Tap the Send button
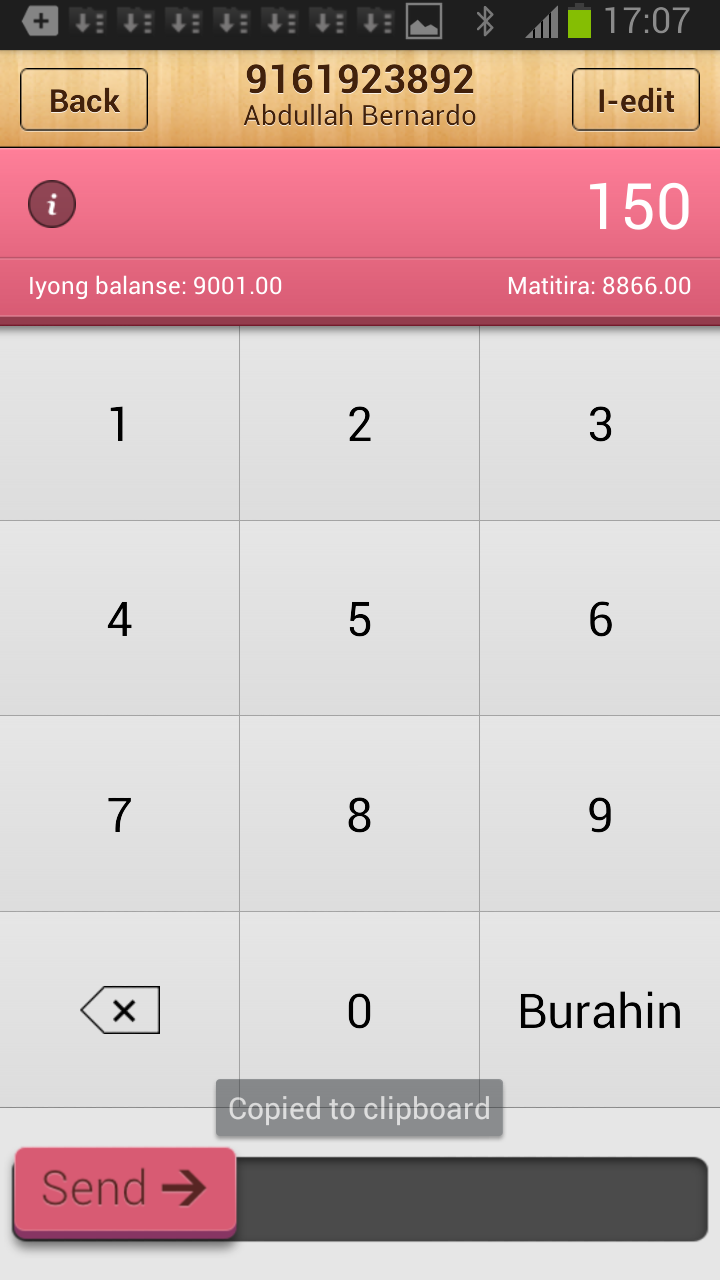This screenshot has height=1280, width=720. (x=125, y=1190)
